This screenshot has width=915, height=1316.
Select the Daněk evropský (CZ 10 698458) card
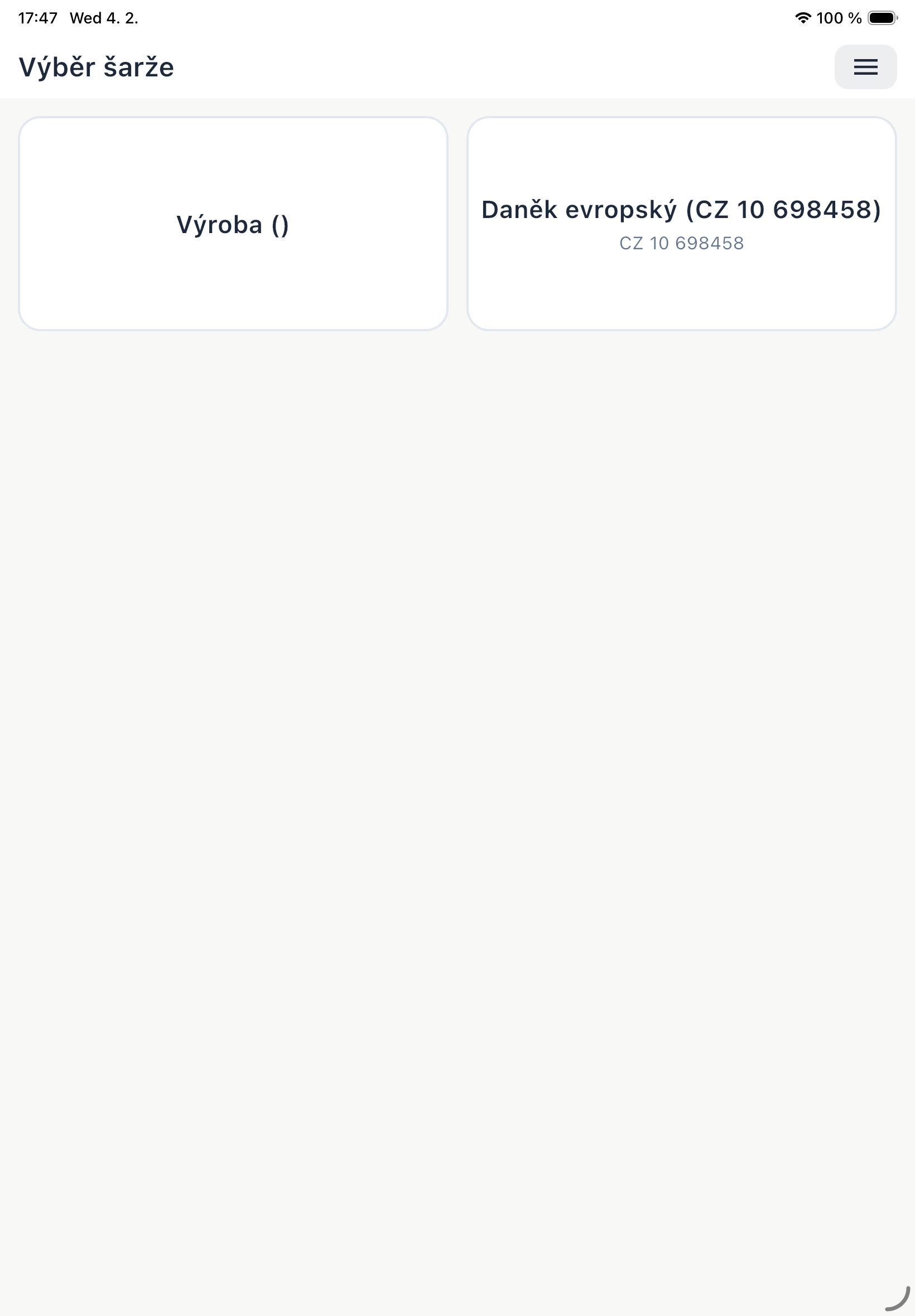tap(681, 224)
